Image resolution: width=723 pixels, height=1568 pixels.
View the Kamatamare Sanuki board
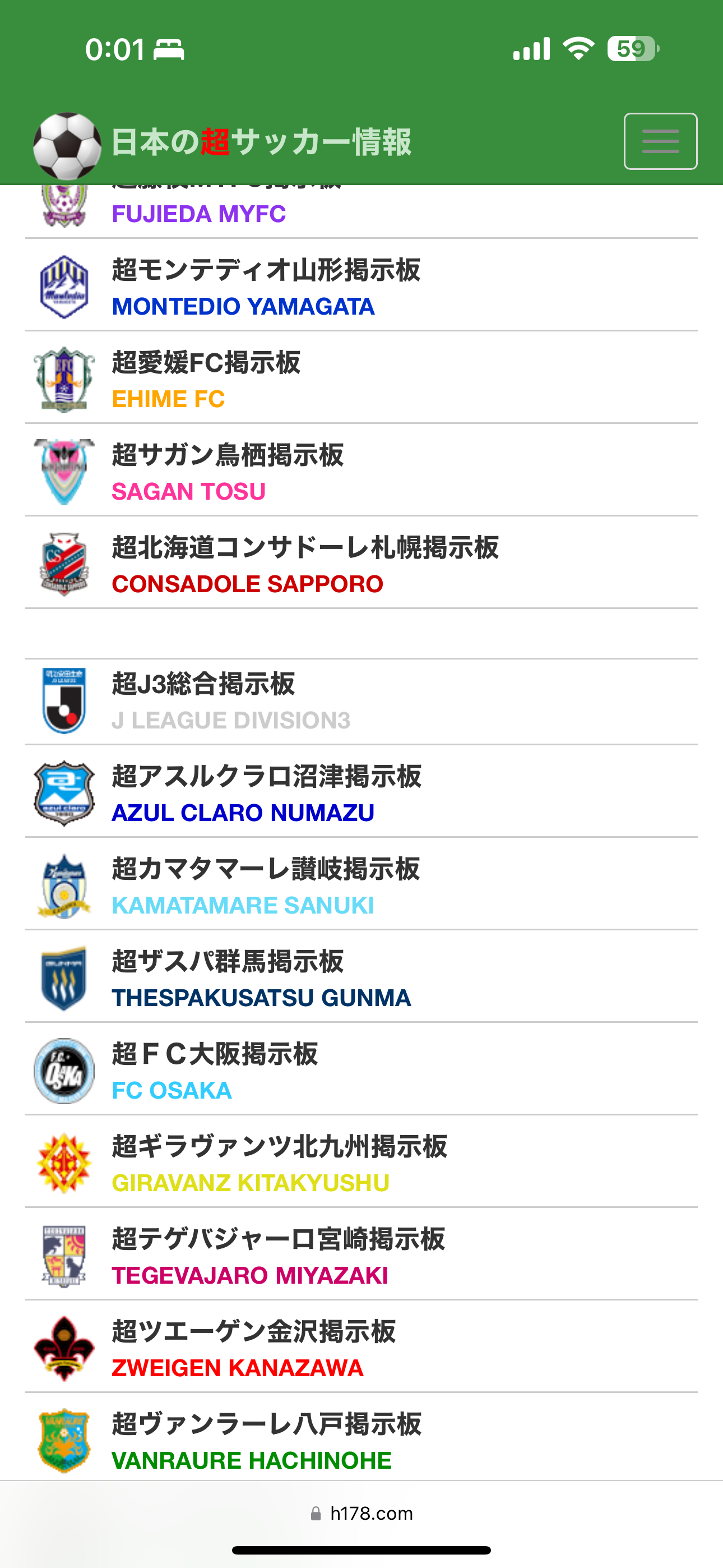pos(265,885)
